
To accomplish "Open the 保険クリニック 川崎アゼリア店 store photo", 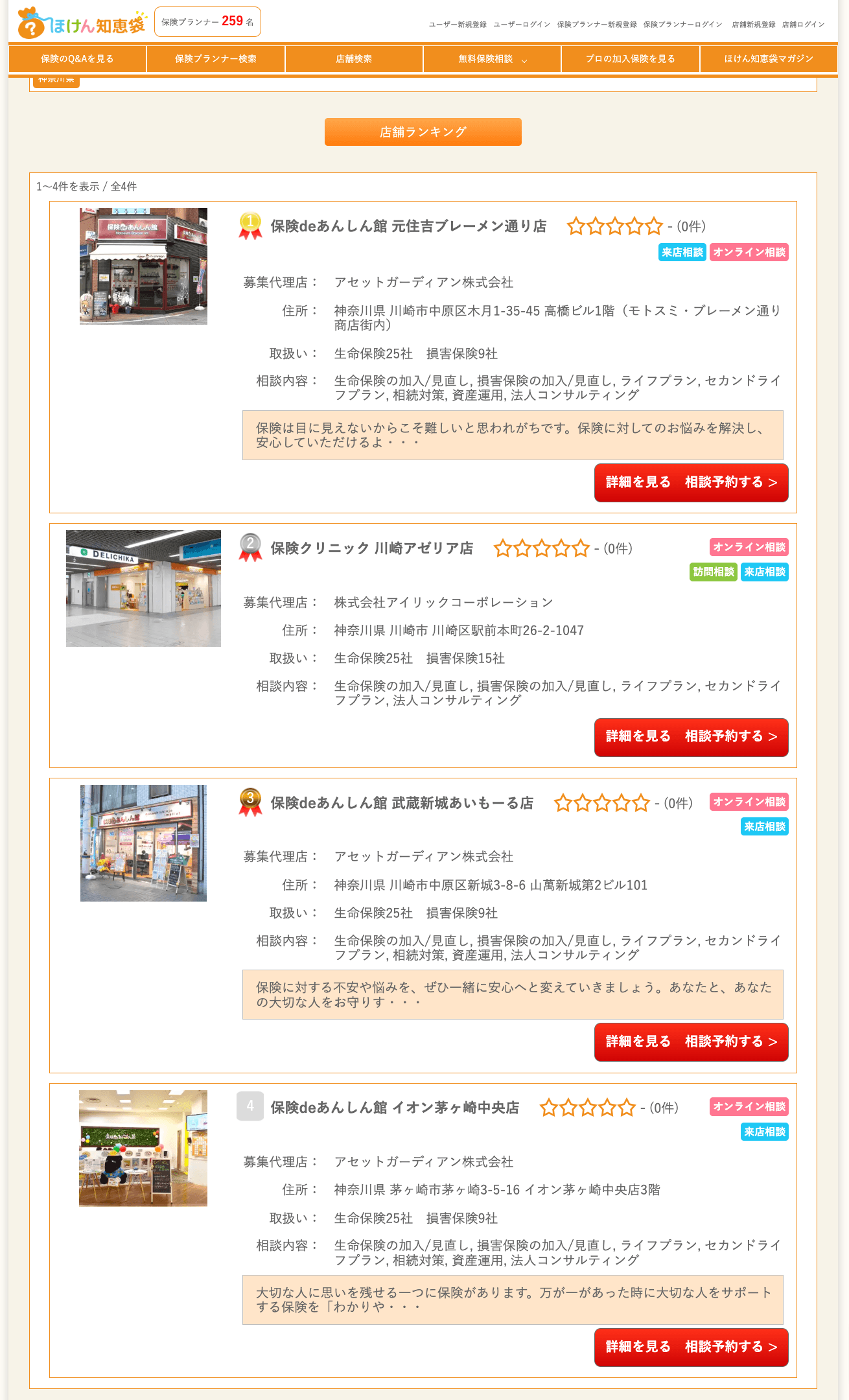I will coord(143,589).
